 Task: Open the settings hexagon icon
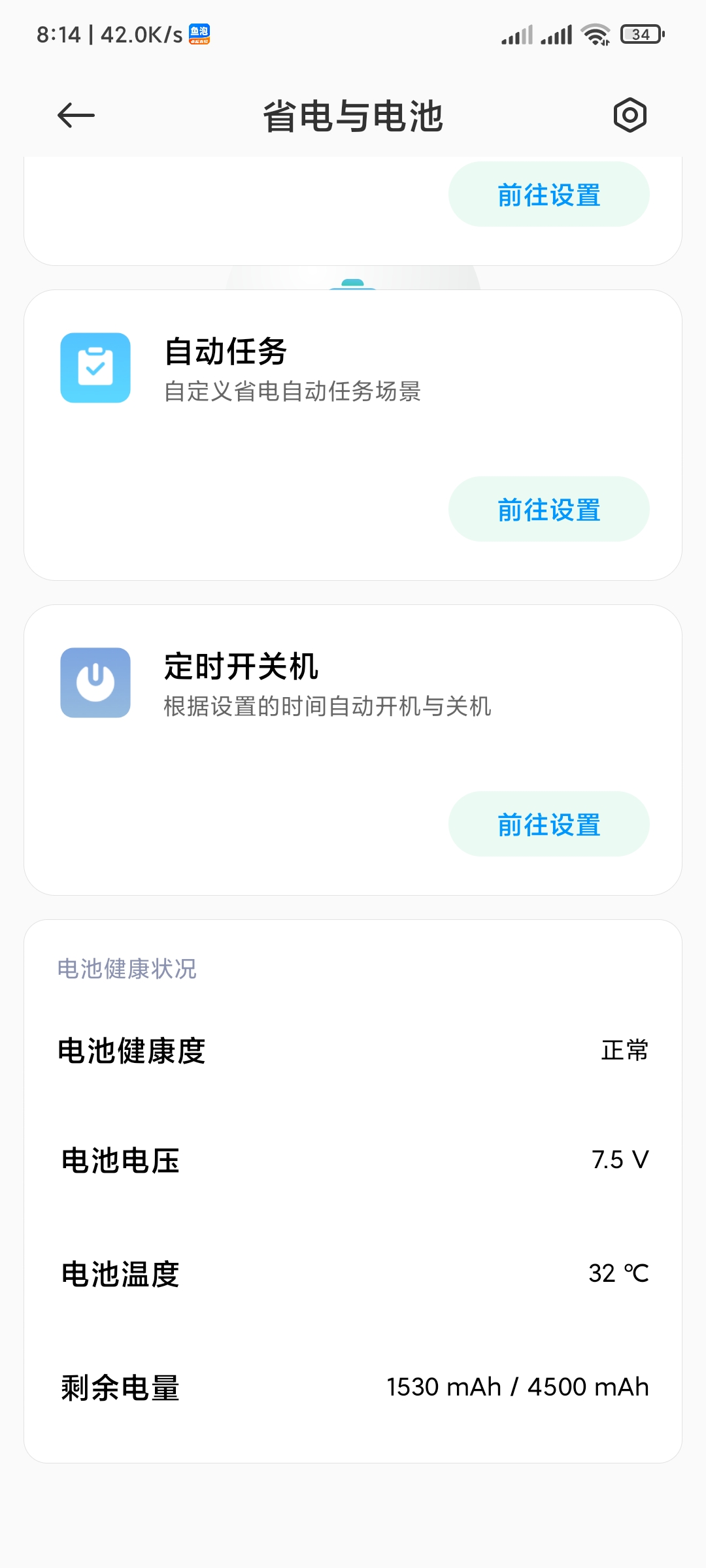(630, 116)
